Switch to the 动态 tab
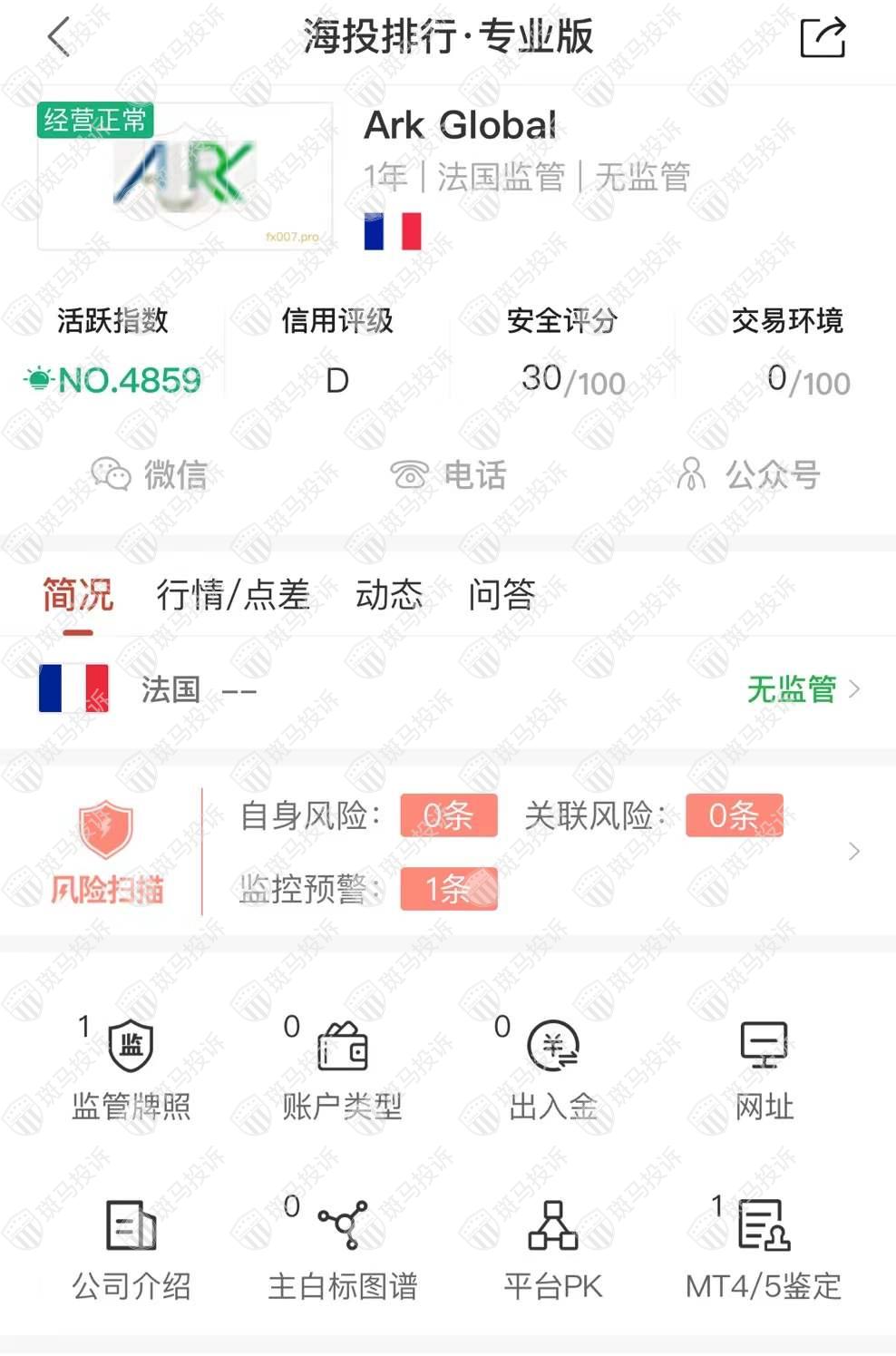896x1356 pixels. (389, 595)
